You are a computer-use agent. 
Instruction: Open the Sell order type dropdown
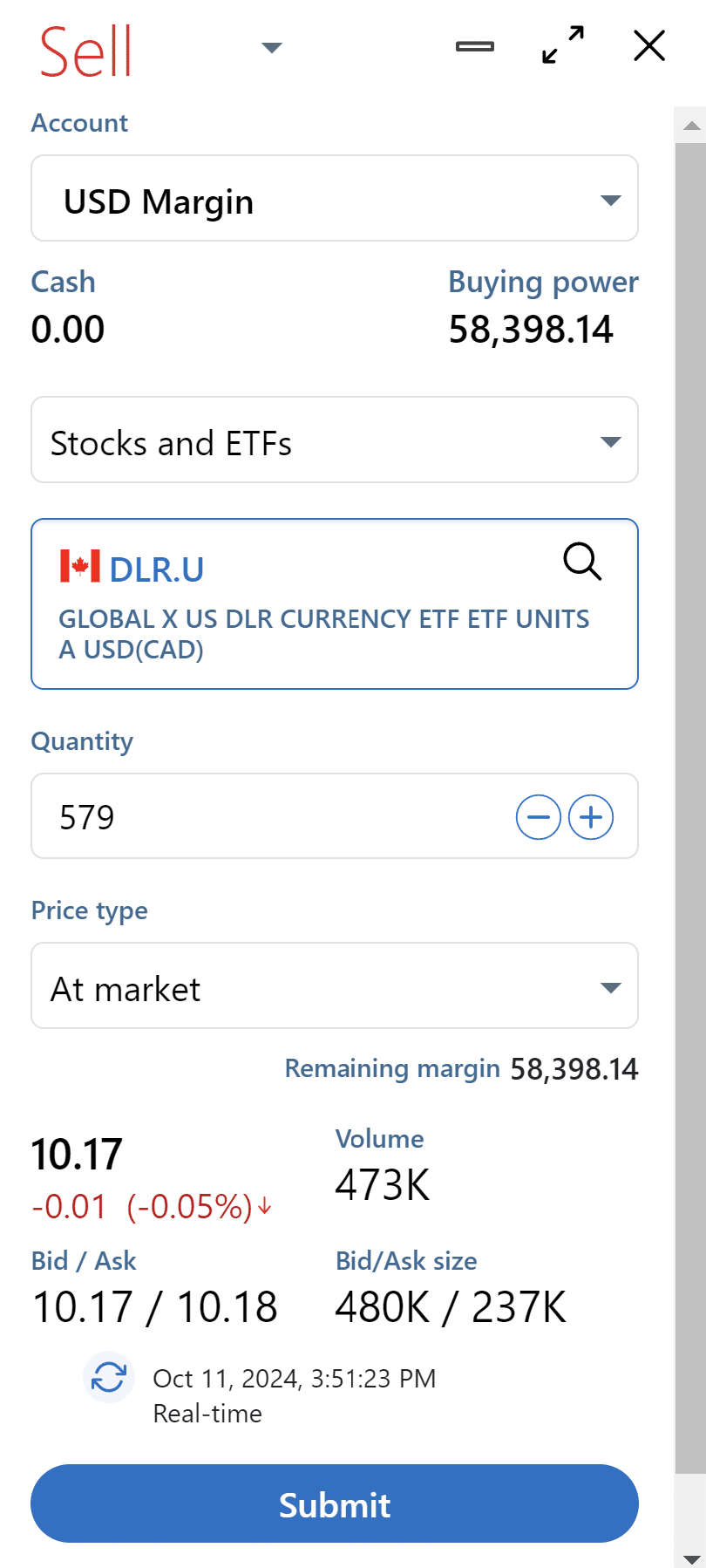click(x=272, y=47)
